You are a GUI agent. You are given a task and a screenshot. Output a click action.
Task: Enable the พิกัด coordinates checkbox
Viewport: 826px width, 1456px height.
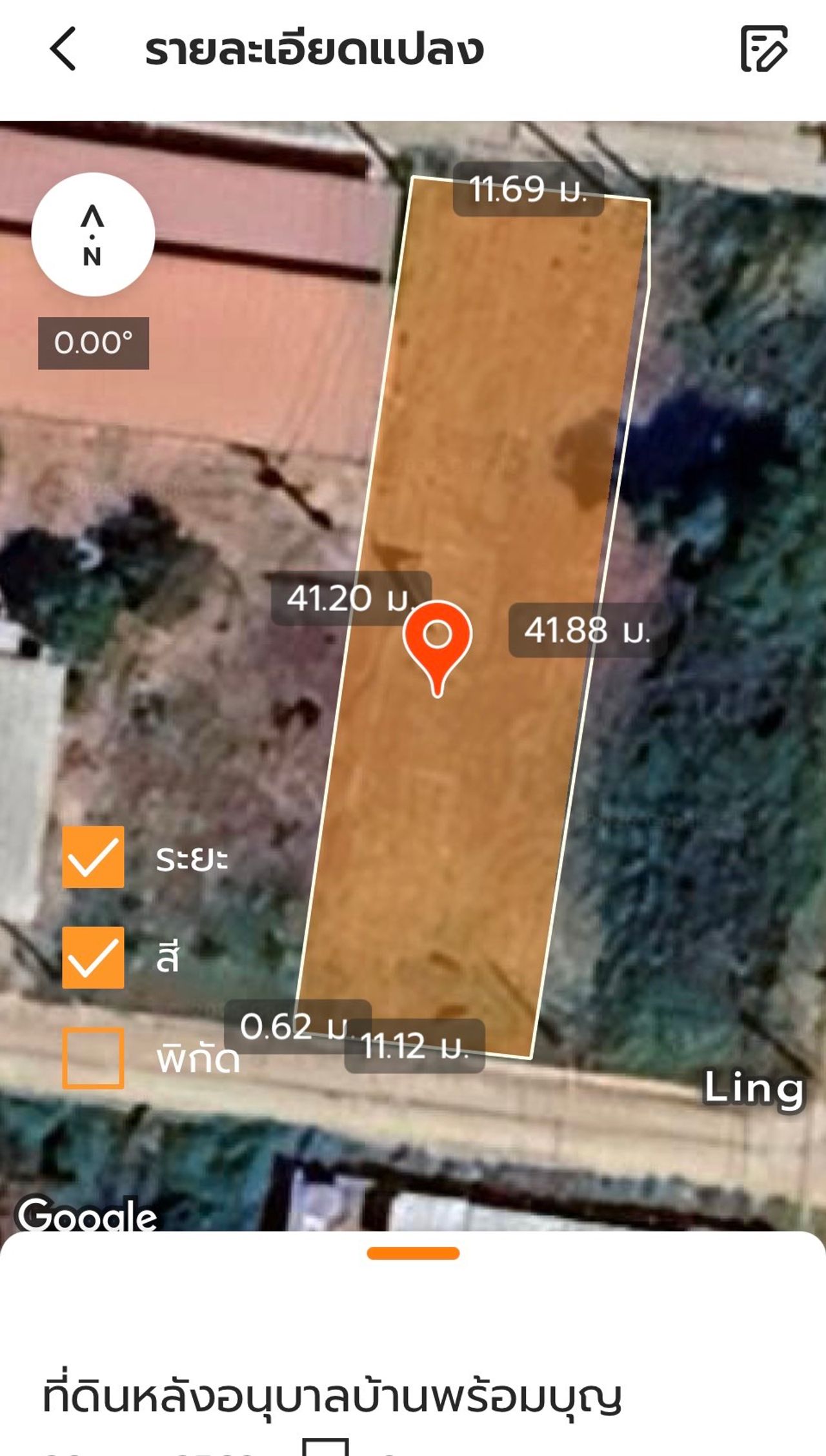[93, 1058]
